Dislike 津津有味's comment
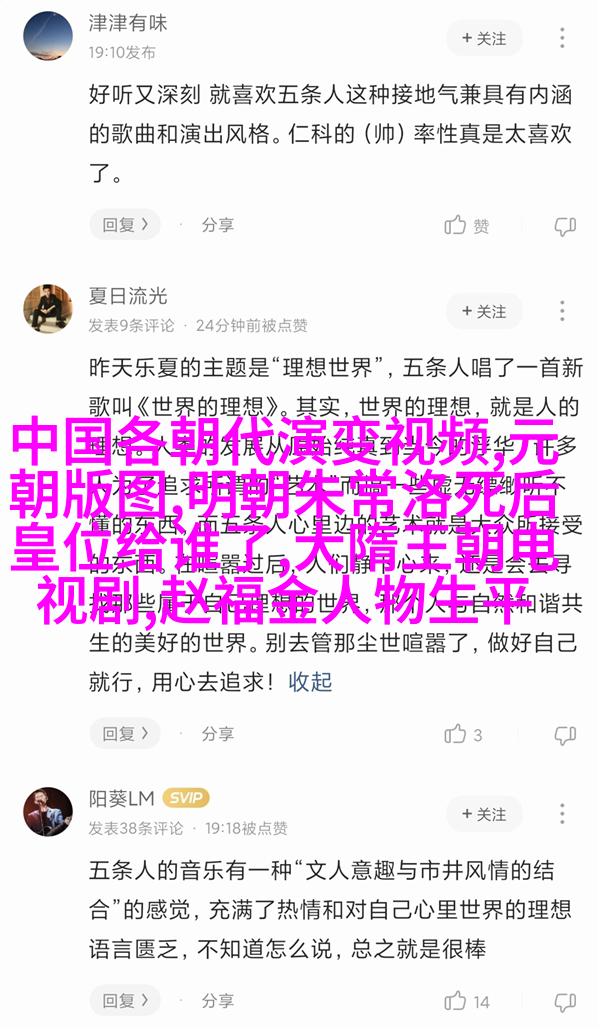The height and width of the screenshot is (1029, 600). [565, 225]
